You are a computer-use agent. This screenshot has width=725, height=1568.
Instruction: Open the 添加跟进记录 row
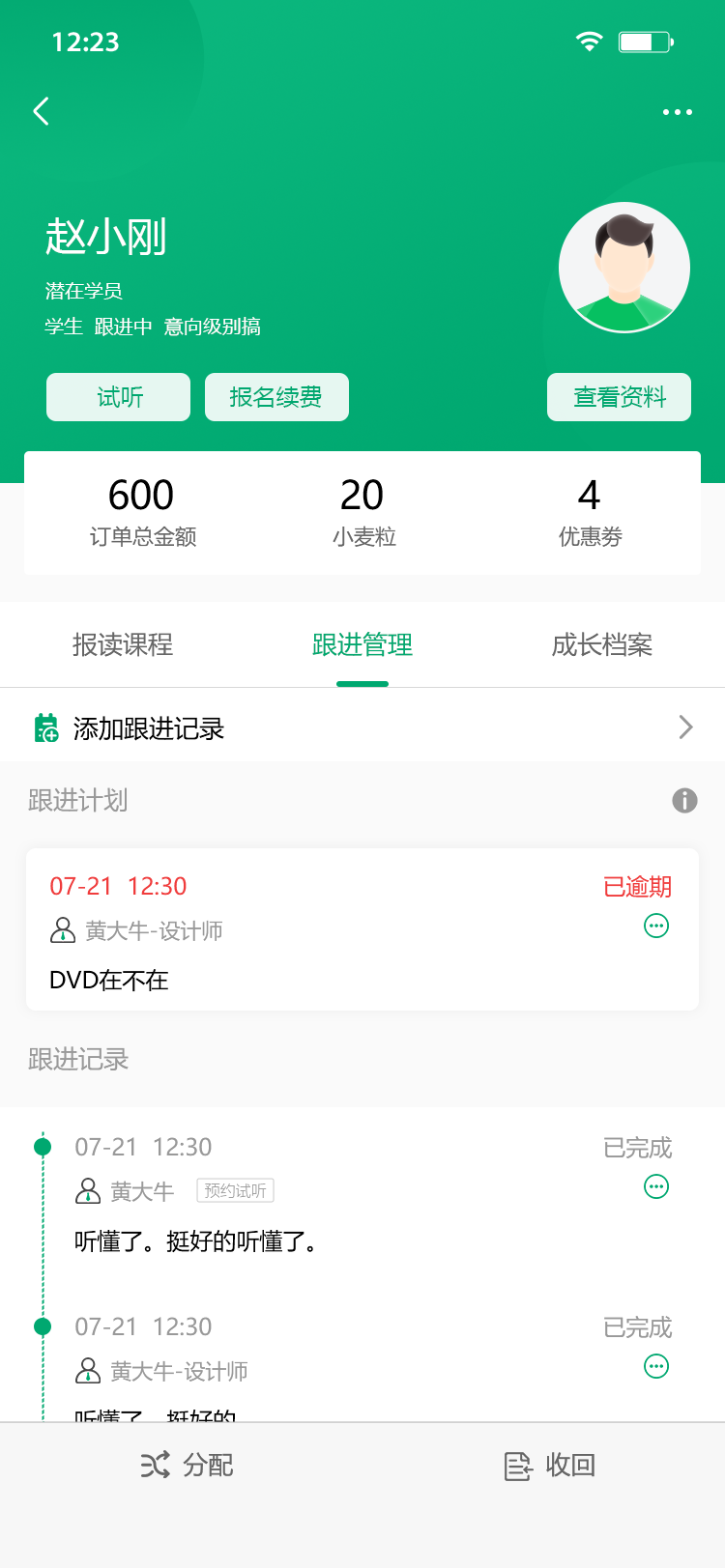(362, 727)
